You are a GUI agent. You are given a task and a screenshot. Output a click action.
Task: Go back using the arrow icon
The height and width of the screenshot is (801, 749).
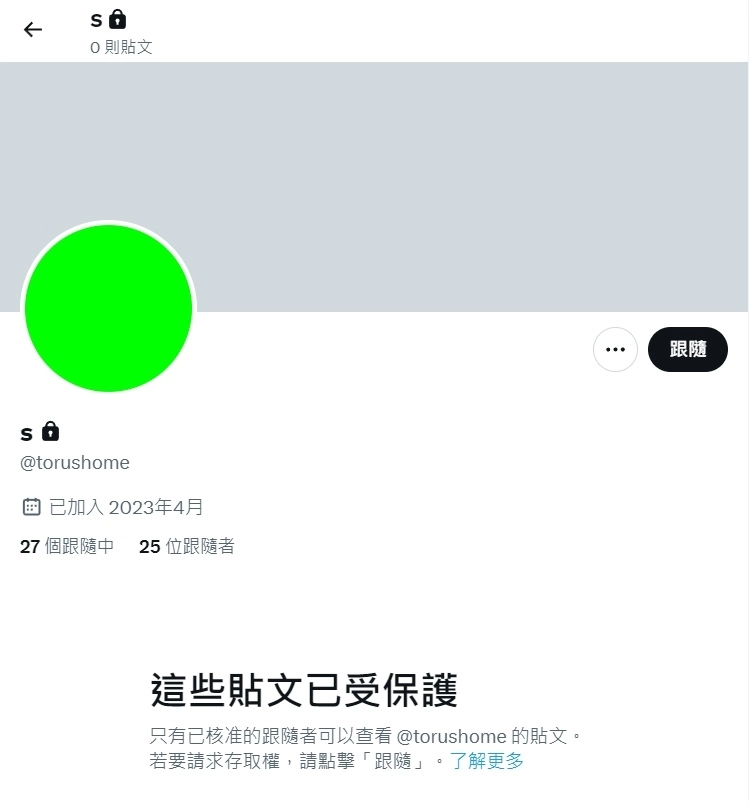pyautogui.click(x=33, y=30)
